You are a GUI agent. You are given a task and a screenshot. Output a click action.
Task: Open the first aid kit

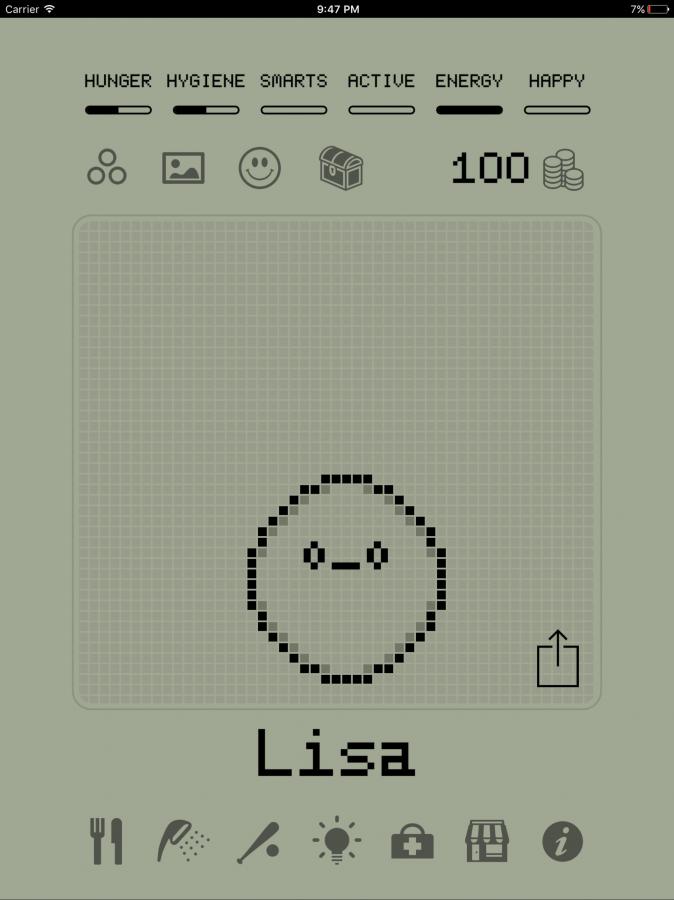tap(412, 842)
